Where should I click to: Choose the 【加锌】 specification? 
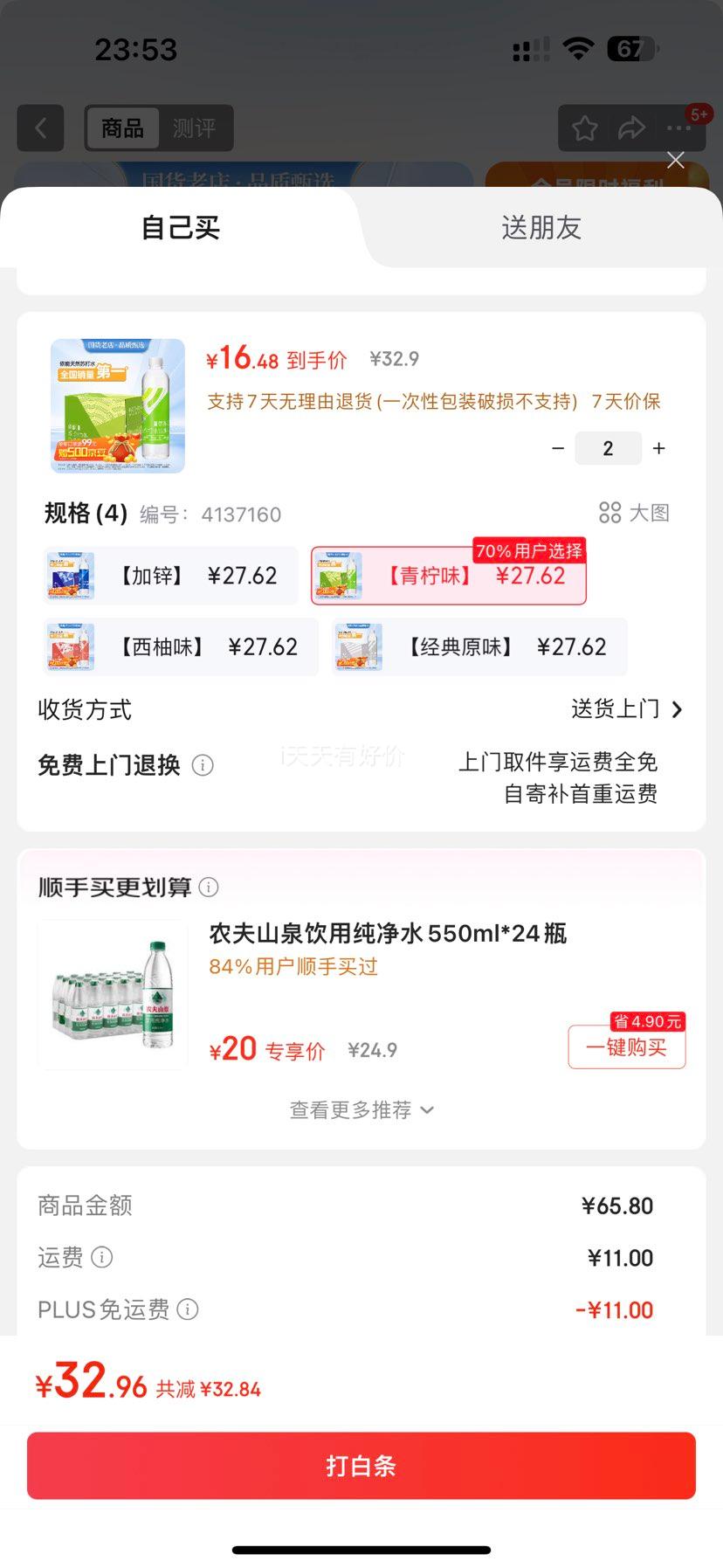pyautogui.click(x=171, y=576)
